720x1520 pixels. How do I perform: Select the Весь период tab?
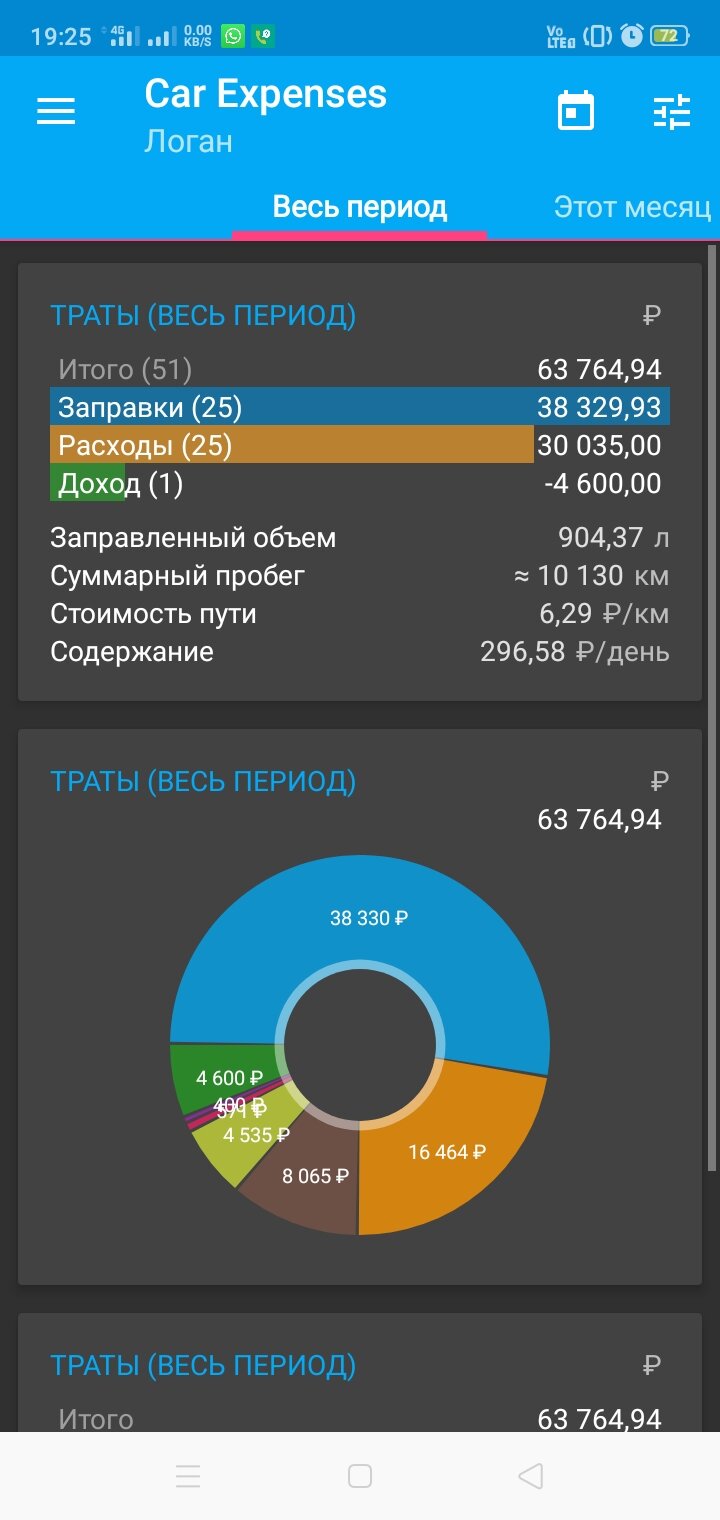pyautogui.click(x=360, y=208)
